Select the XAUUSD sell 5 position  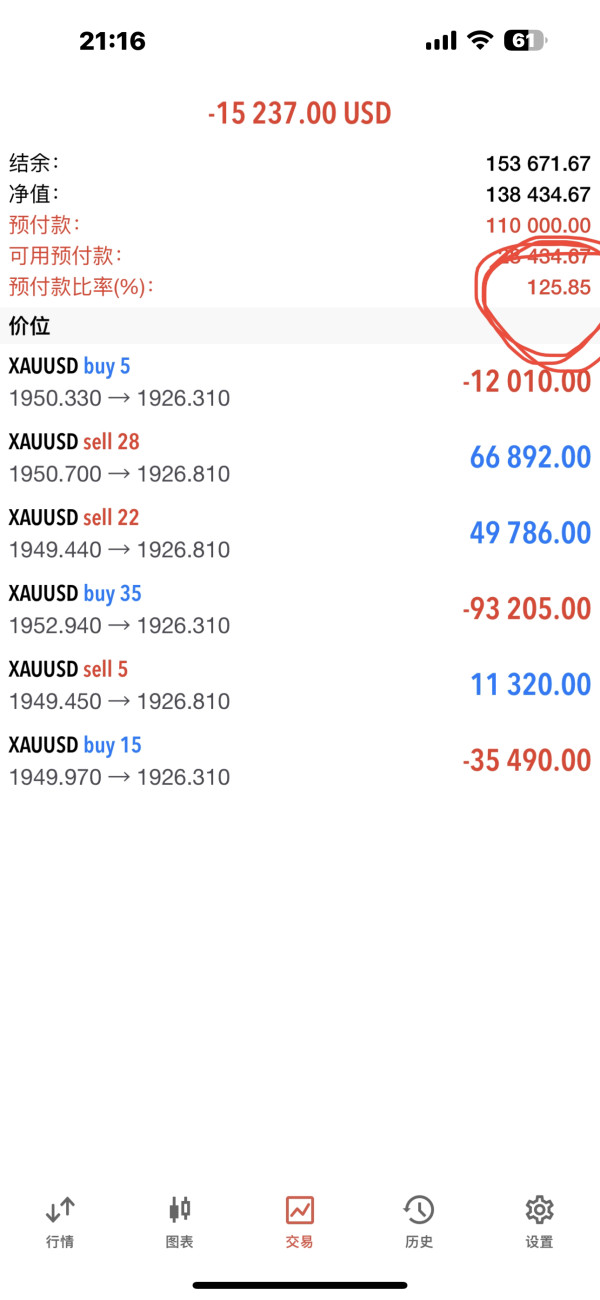[x=300, y=686]
